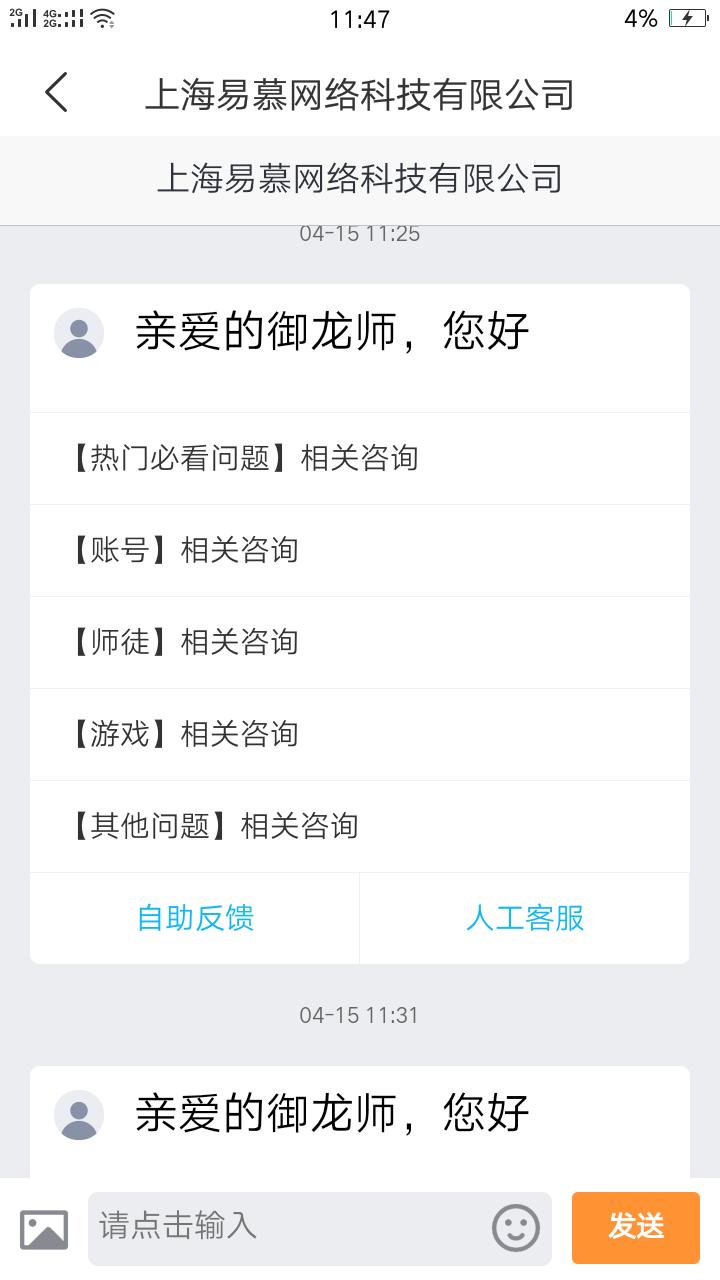Select 【账号】相关咨询 account topic
Viewport: 720px width, 1280px height.
tap(360, 551)
